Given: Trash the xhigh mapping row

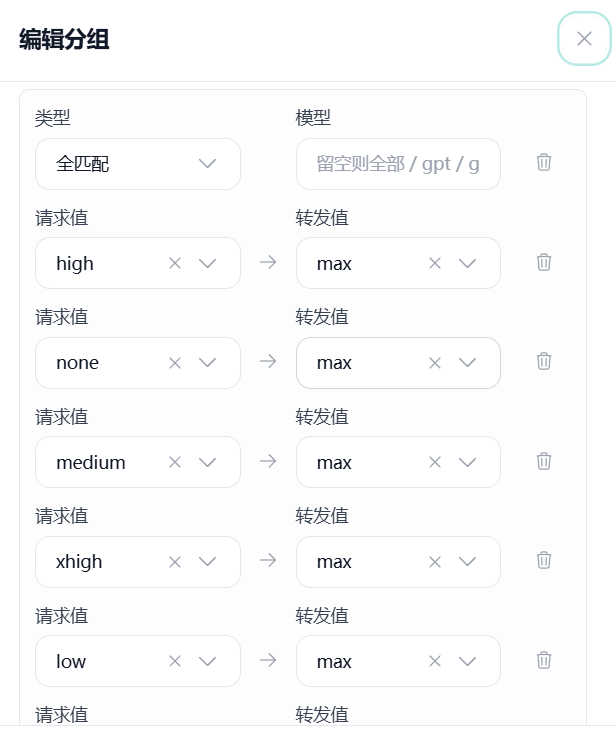Looking at the screenshot, I should coord(544,561).
